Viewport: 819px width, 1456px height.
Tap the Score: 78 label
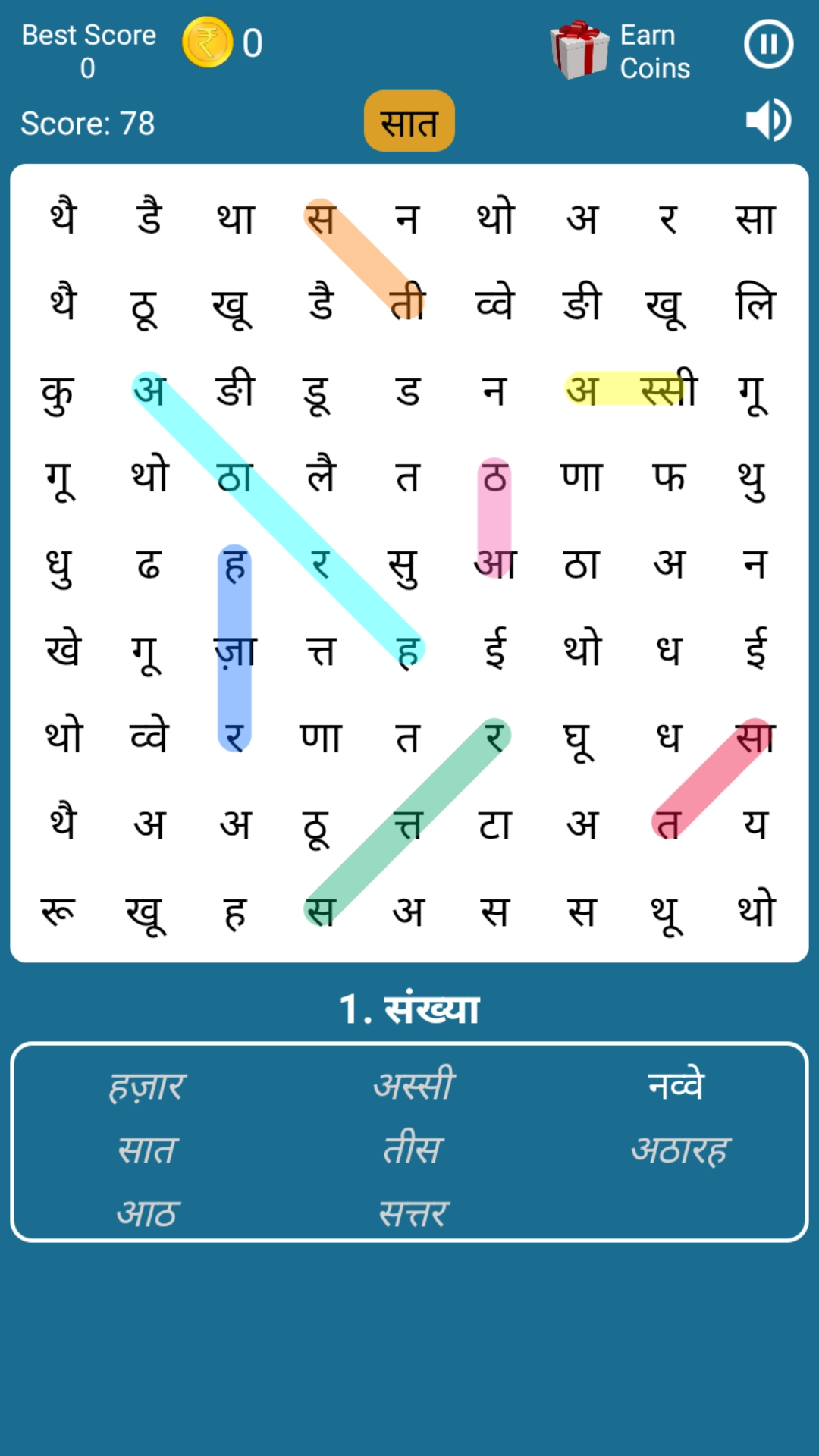point(89,121)
